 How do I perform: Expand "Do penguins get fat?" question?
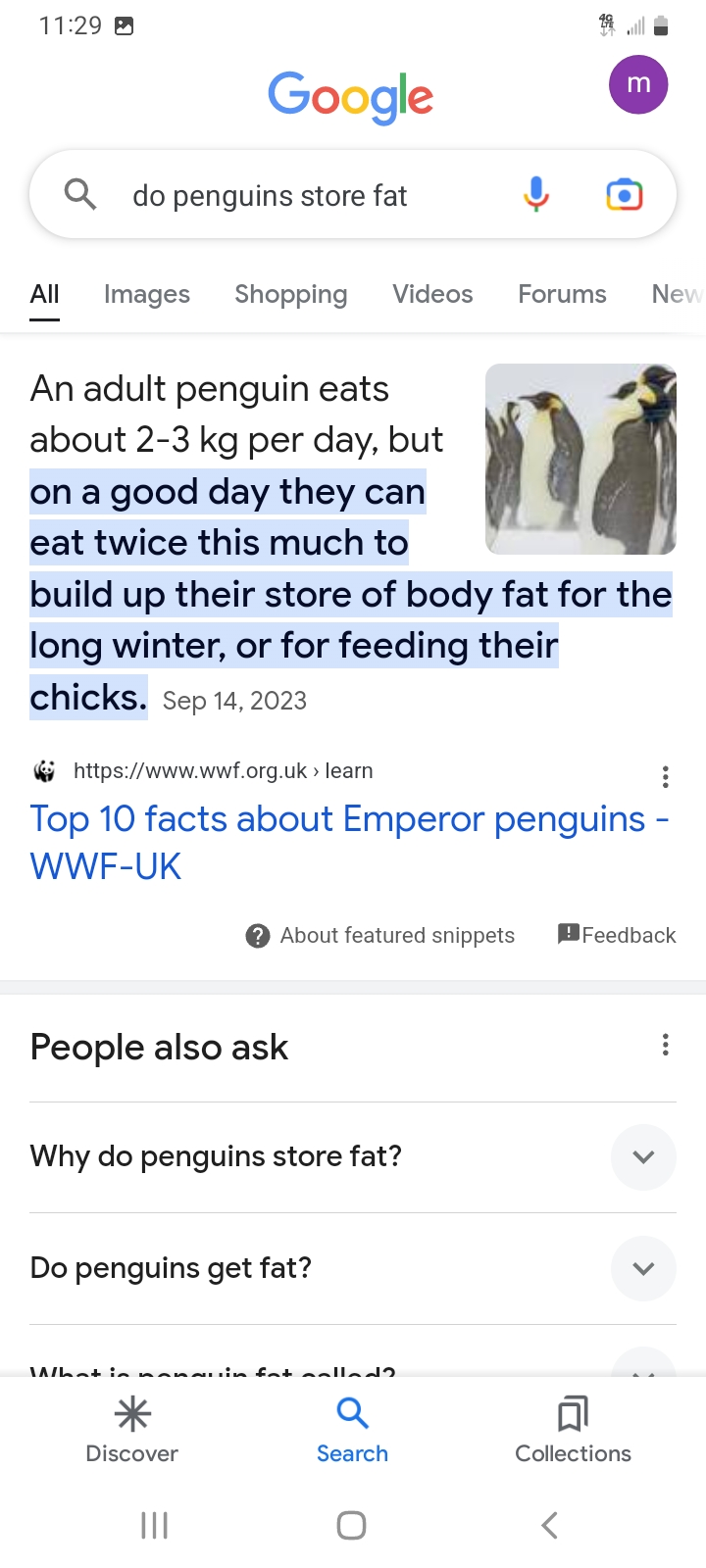353,1268
